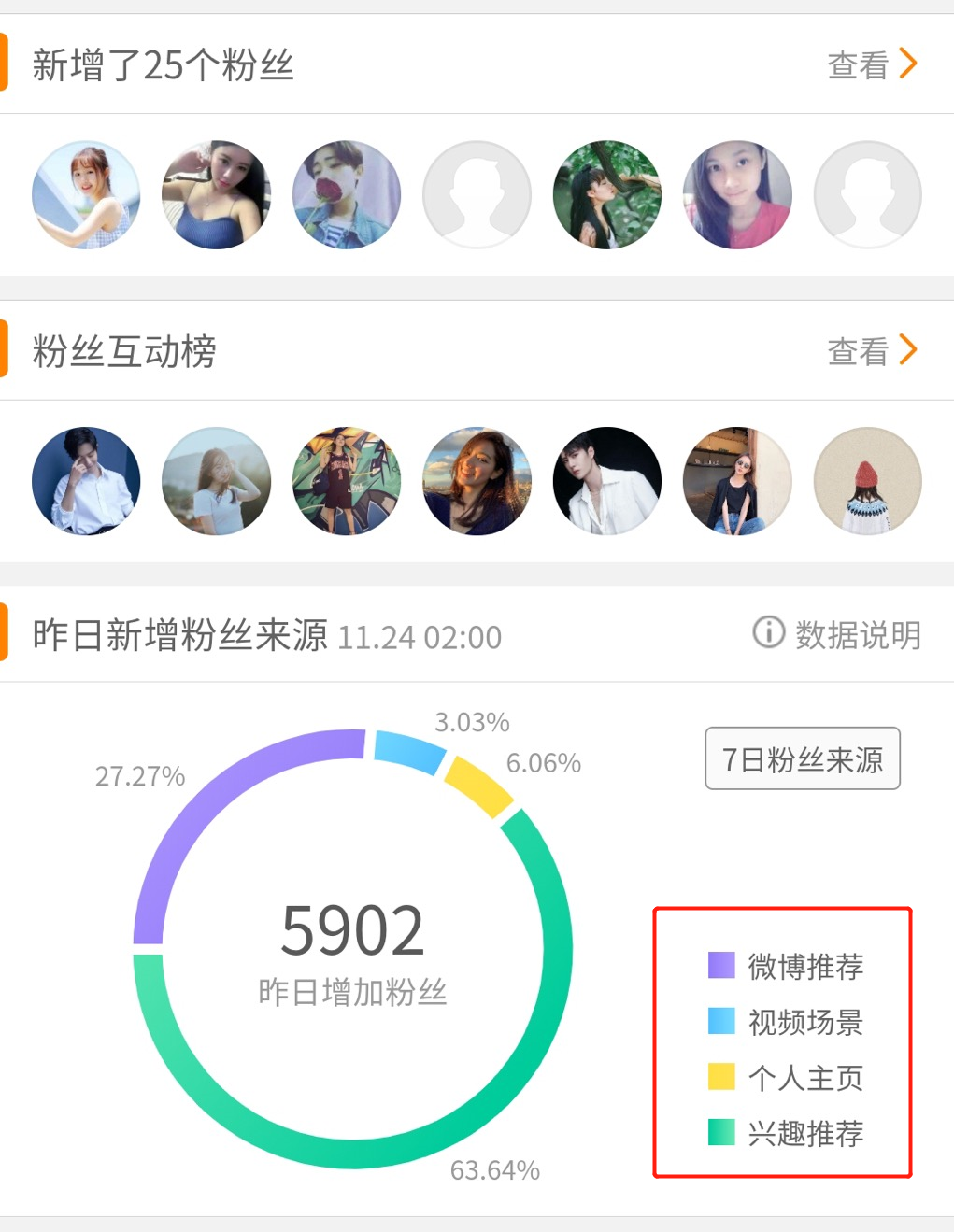Open interaction rank avatar with graffiti background
This screenshot has width=954, height=1232.
pyautogui.click(x=347, y=481)
